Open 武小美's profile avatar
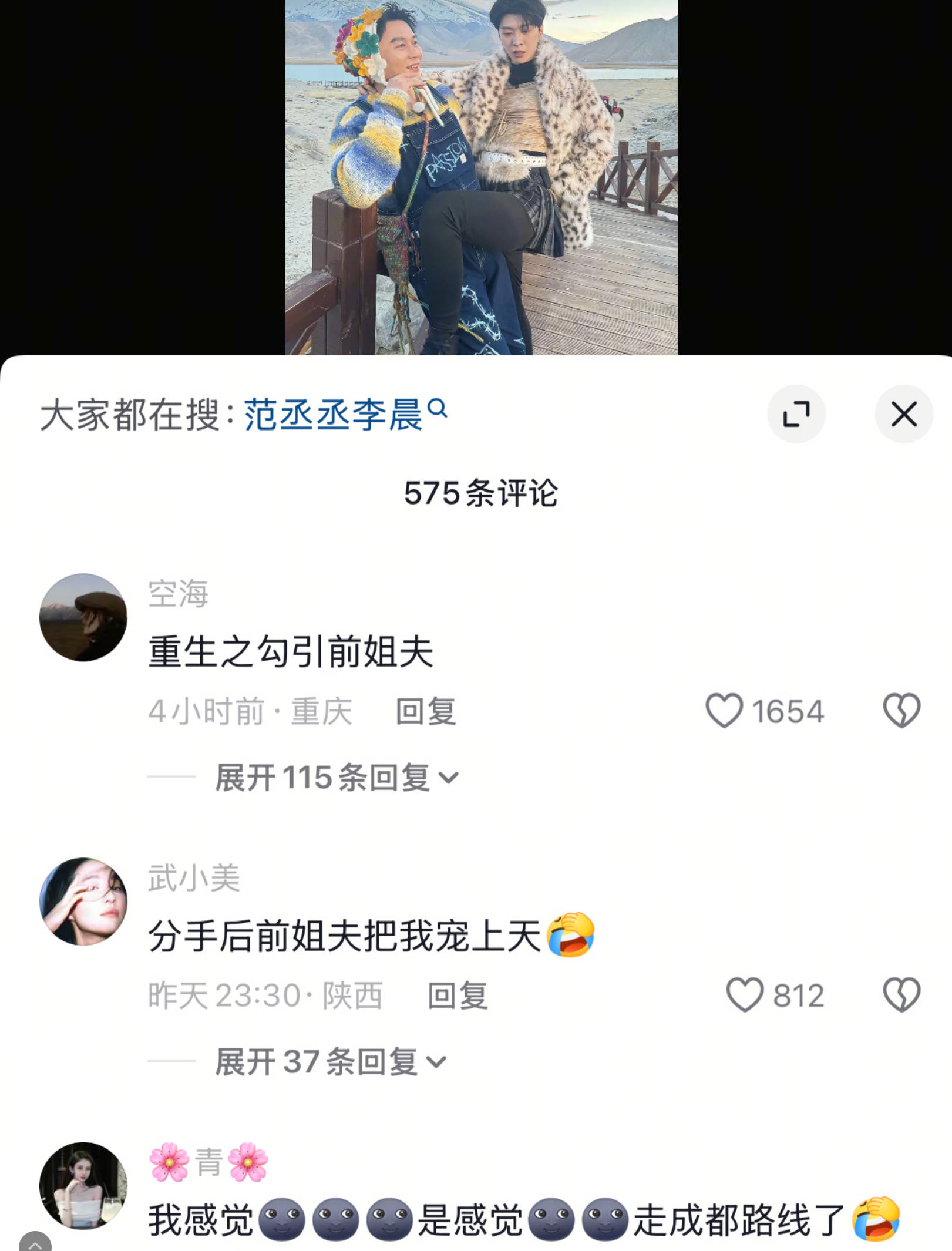Image resolution: width=952 pixels, height=1251 pixels. pyautogui.click(x=83, y=902)
